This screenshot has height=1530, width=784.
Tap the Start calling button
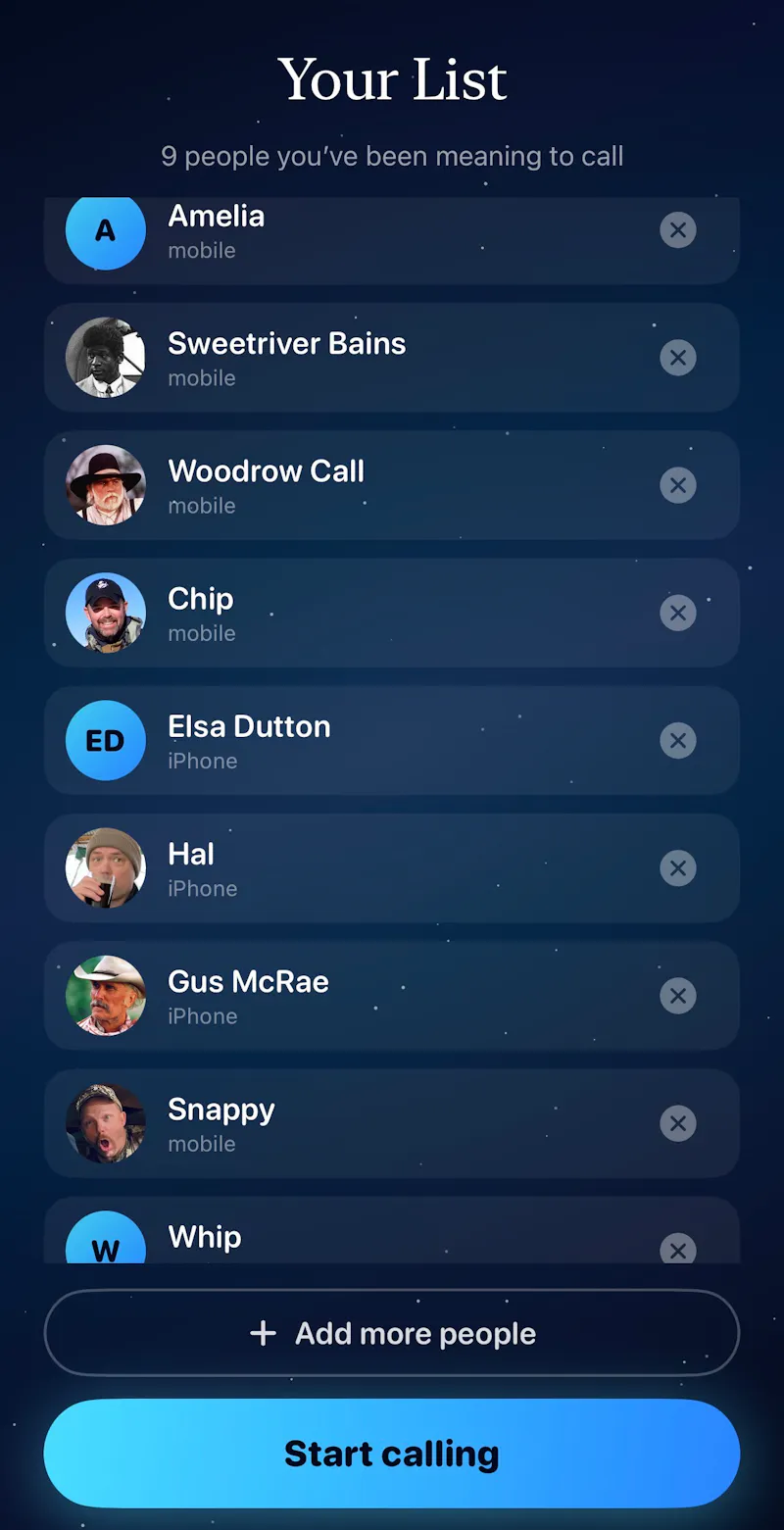(392, 1454)
